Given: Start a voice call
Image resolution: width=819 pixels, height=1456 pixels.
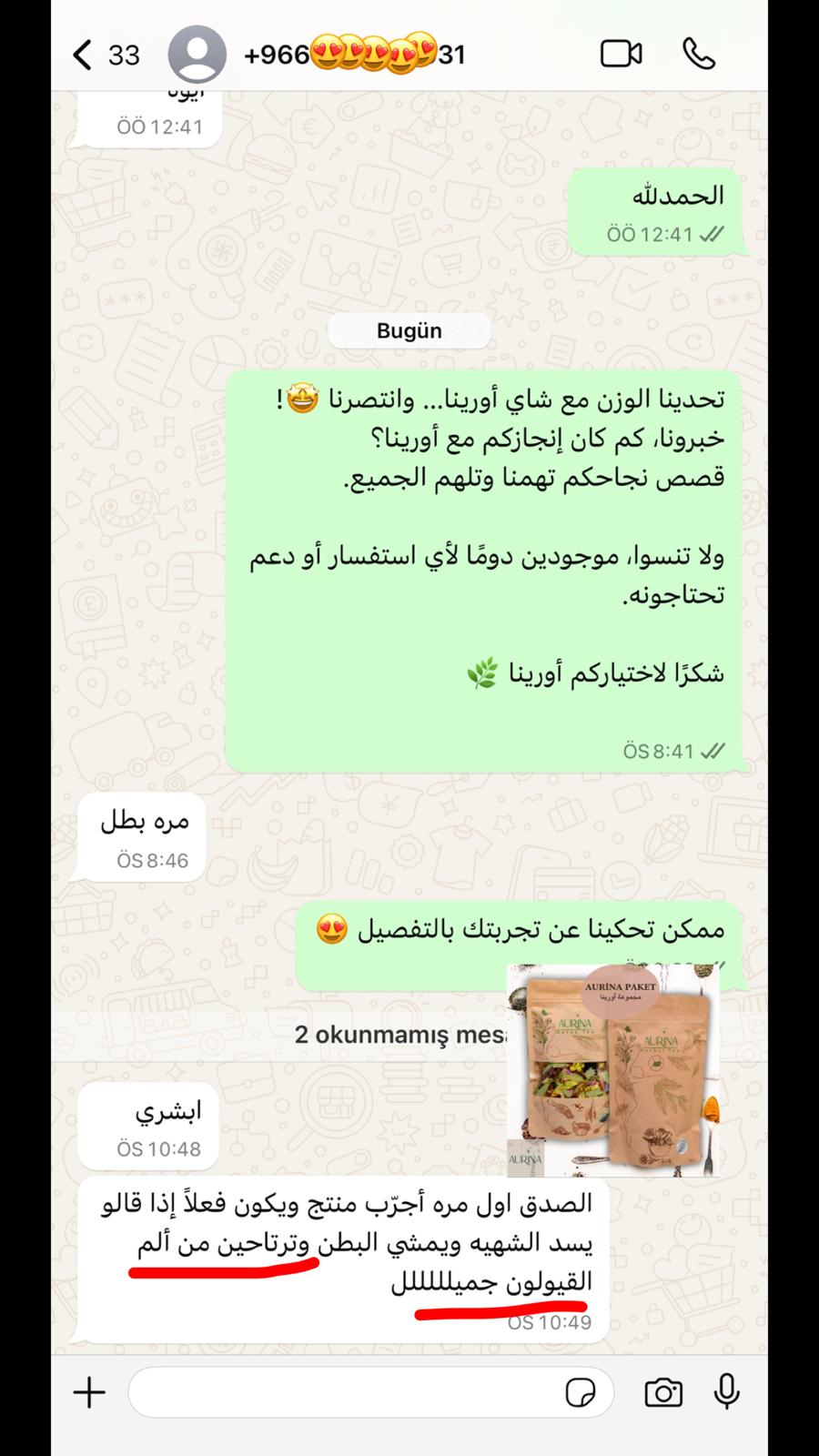Looking at the screenshot, I should 699,55.
